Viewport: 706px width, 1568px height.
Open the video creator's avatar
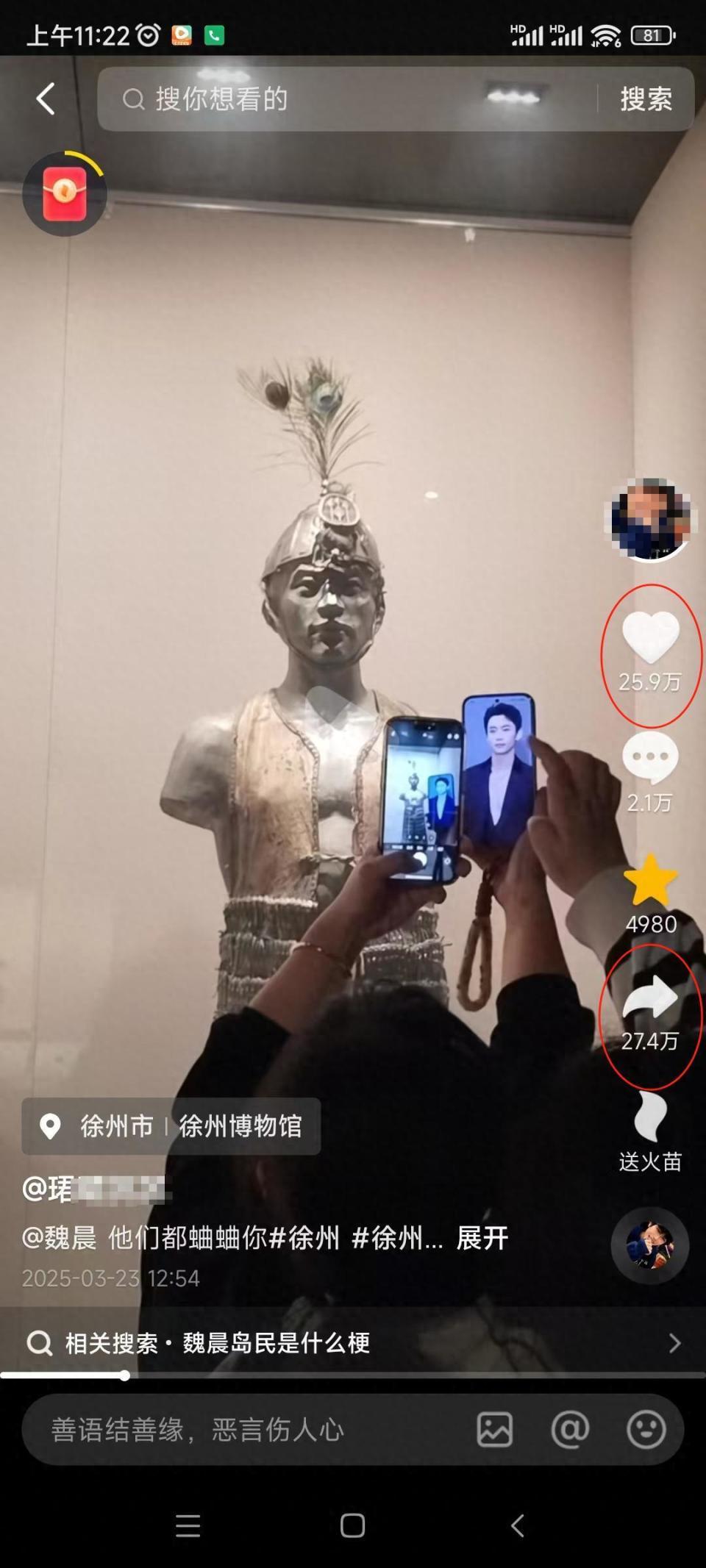[x=650, y=519]
